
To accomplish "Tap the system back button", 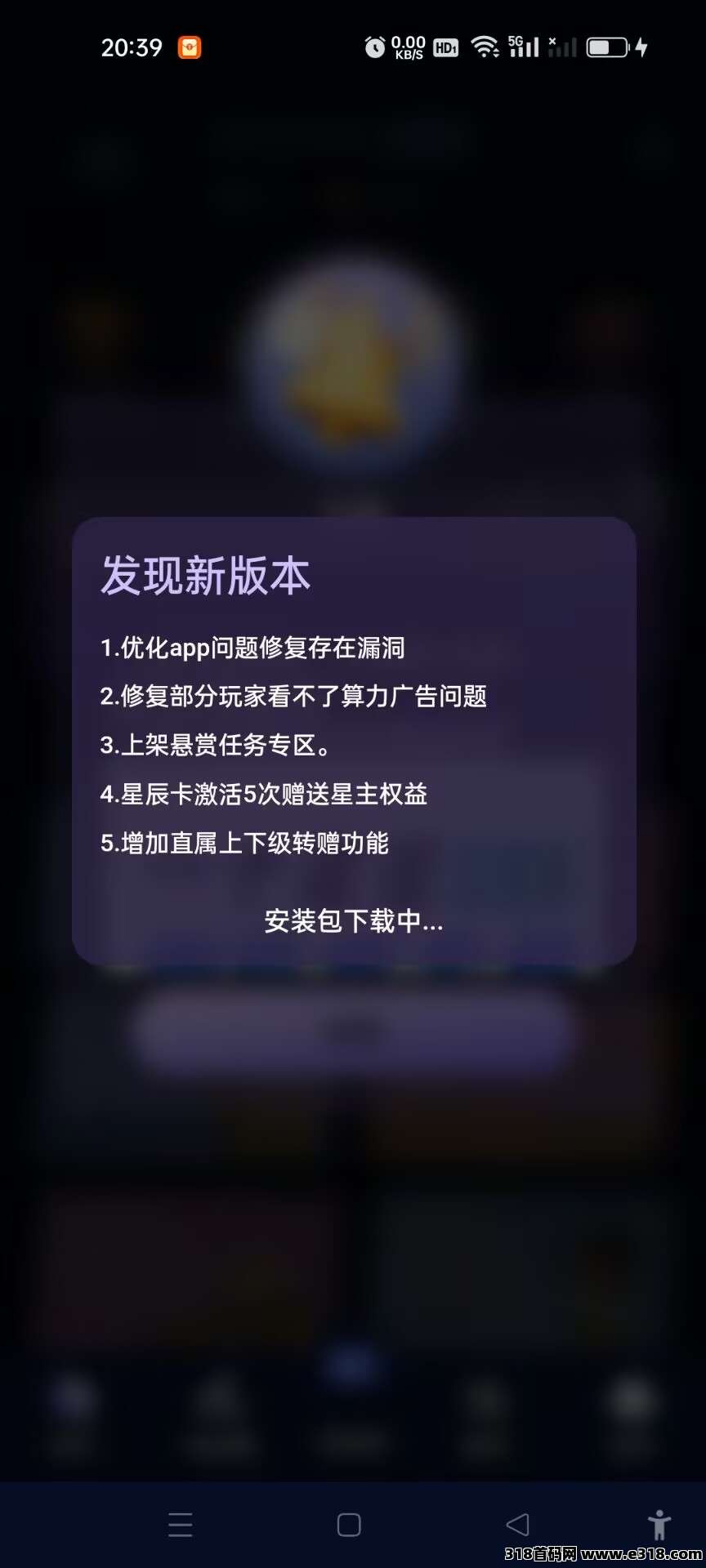I will [x=518, y=1525].
